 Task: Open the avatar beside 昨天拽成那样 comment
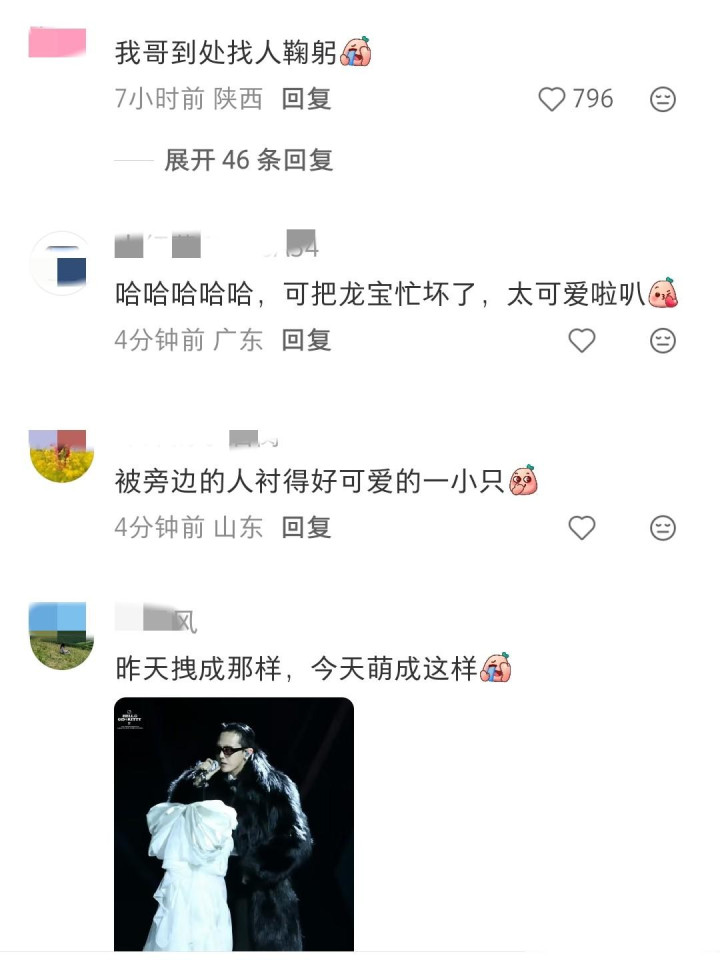[x=61, y=636]
